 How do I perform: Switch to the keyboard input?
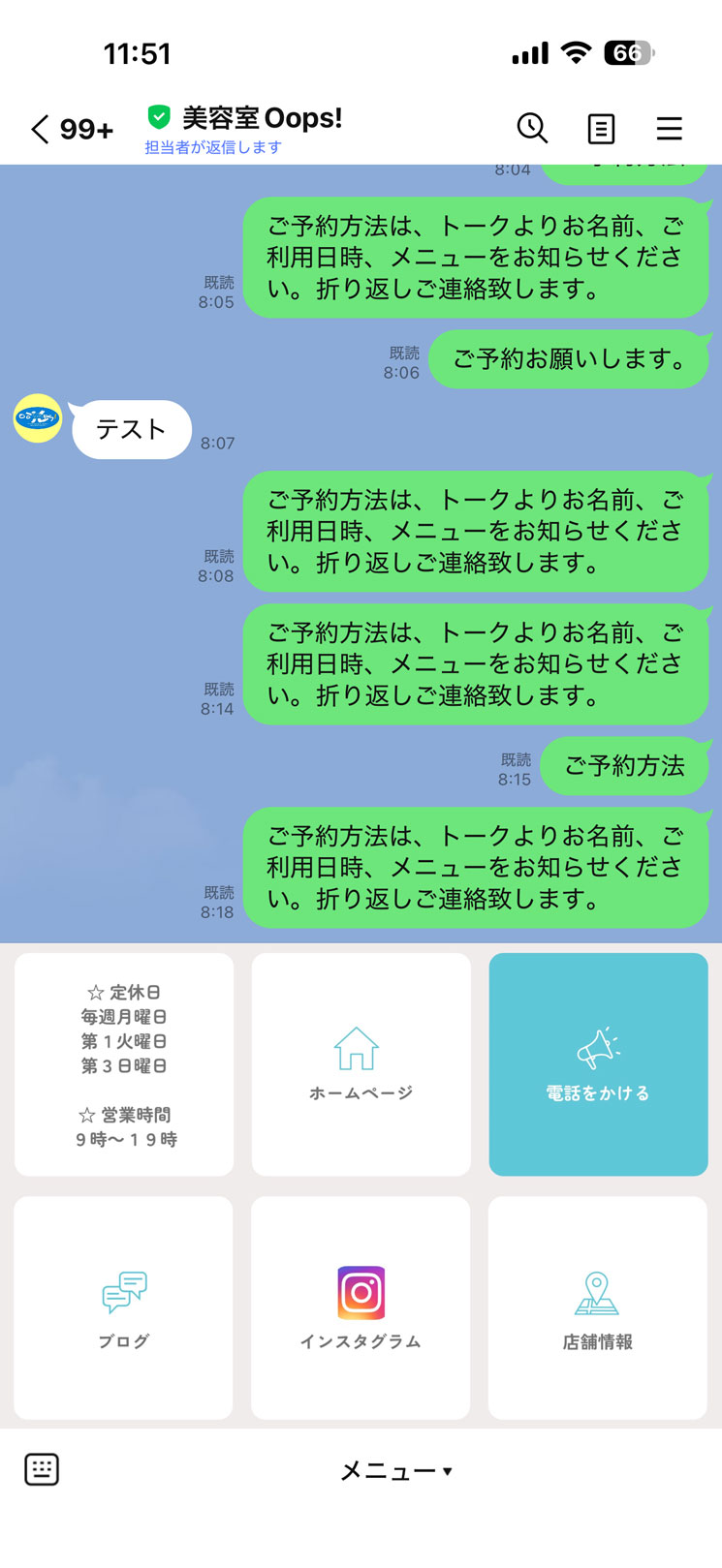(x=42, y=1469)
